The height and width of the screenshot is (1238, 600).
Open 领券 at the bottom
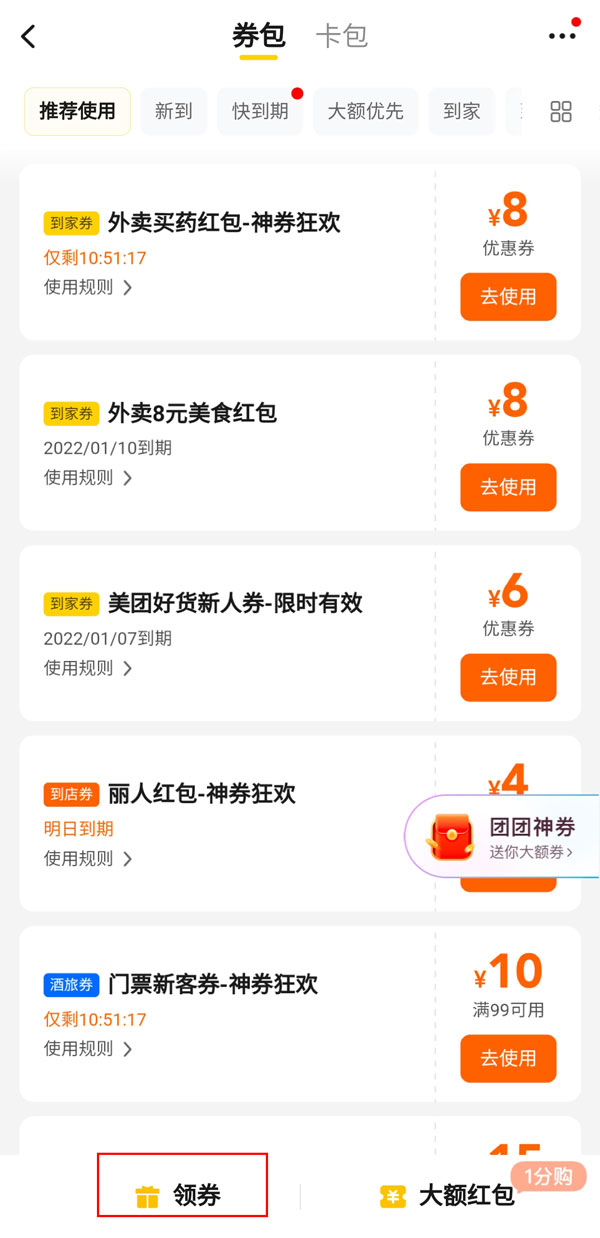181,1195
